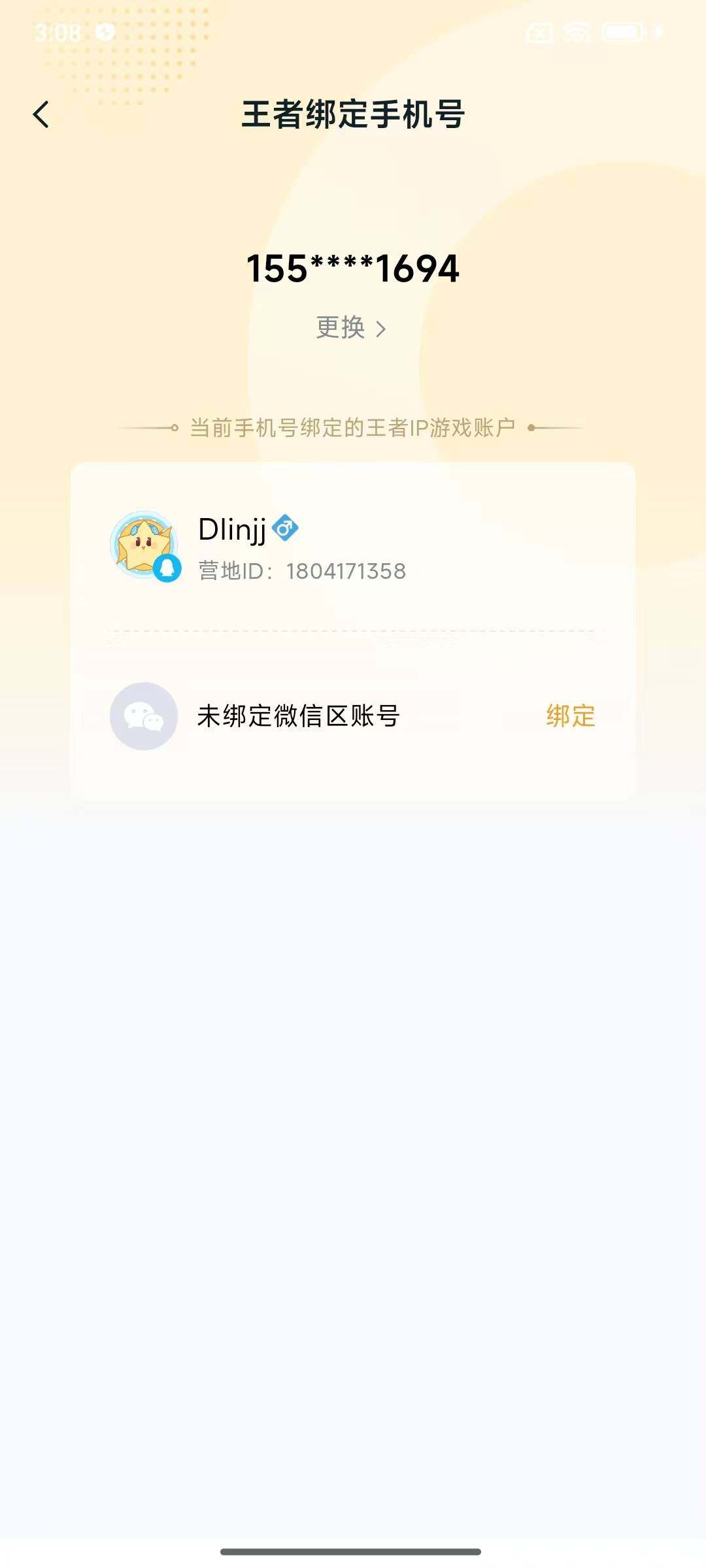Select the username Dlinjj
Viewport: 706px width, 1568px height.
pyautogui.click(x=232, y=528)
